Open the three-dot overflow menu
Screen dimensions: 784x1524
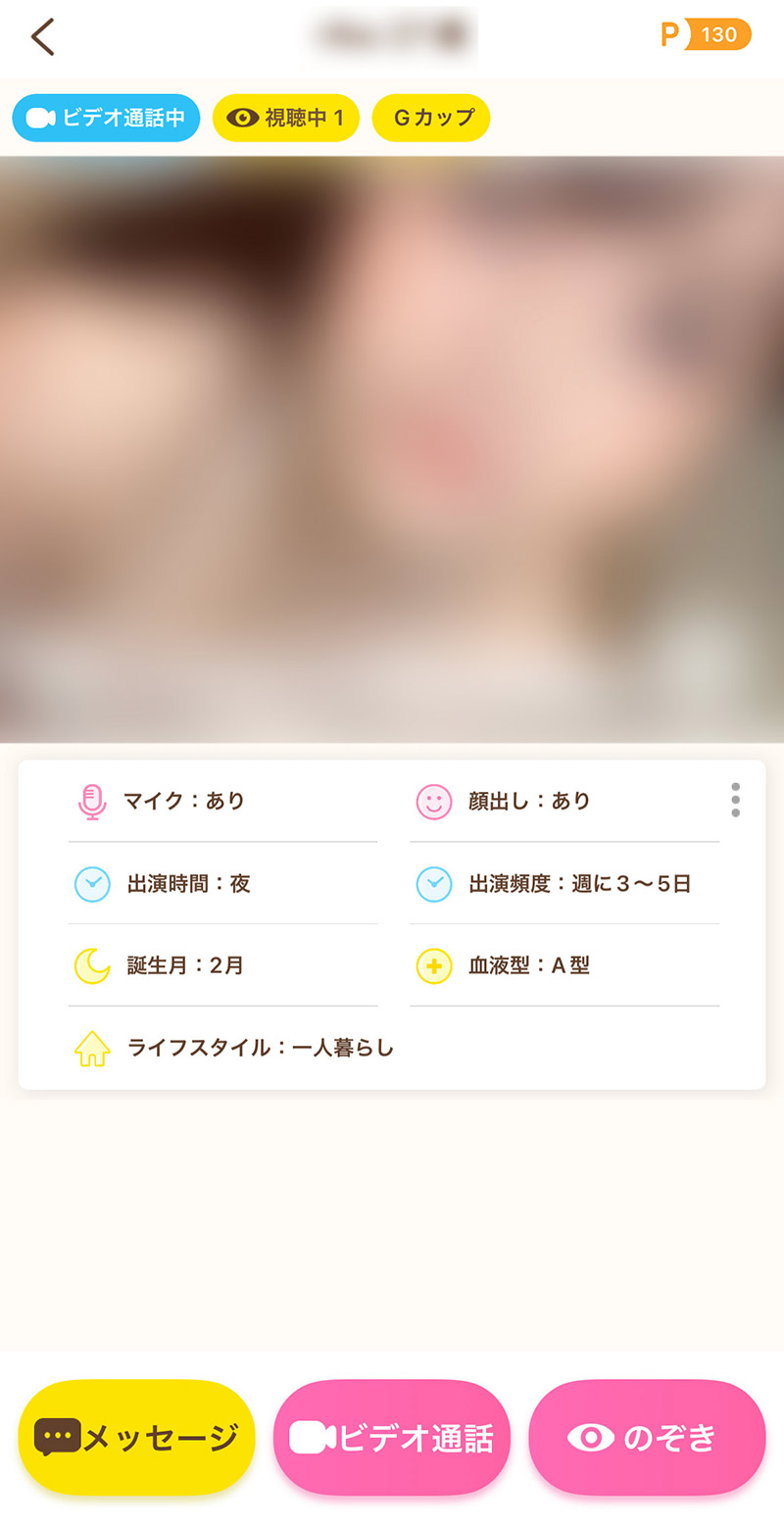[x=735, y=800]
